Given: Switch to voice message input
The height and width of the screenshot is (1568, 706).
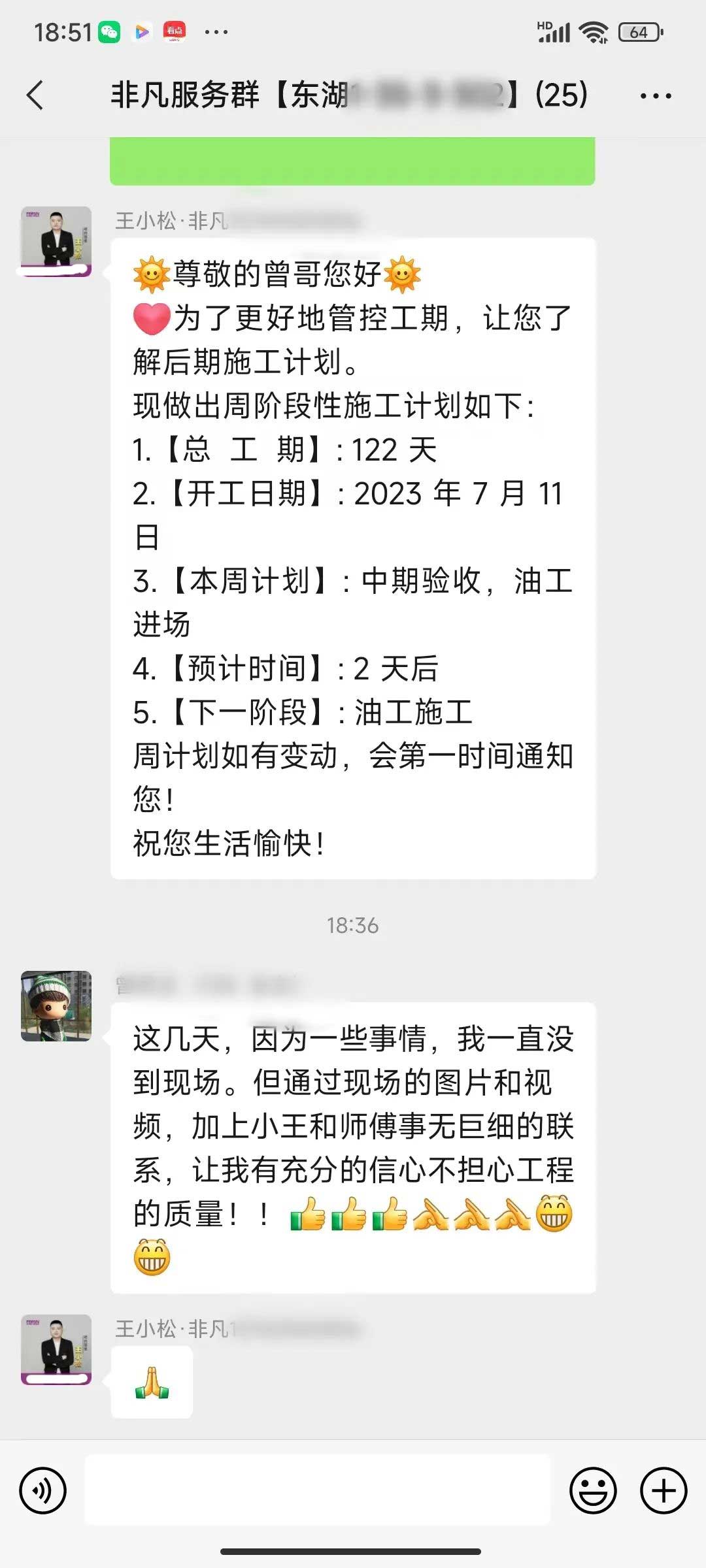Looking at the screenshot, I should pos(43,1491).
